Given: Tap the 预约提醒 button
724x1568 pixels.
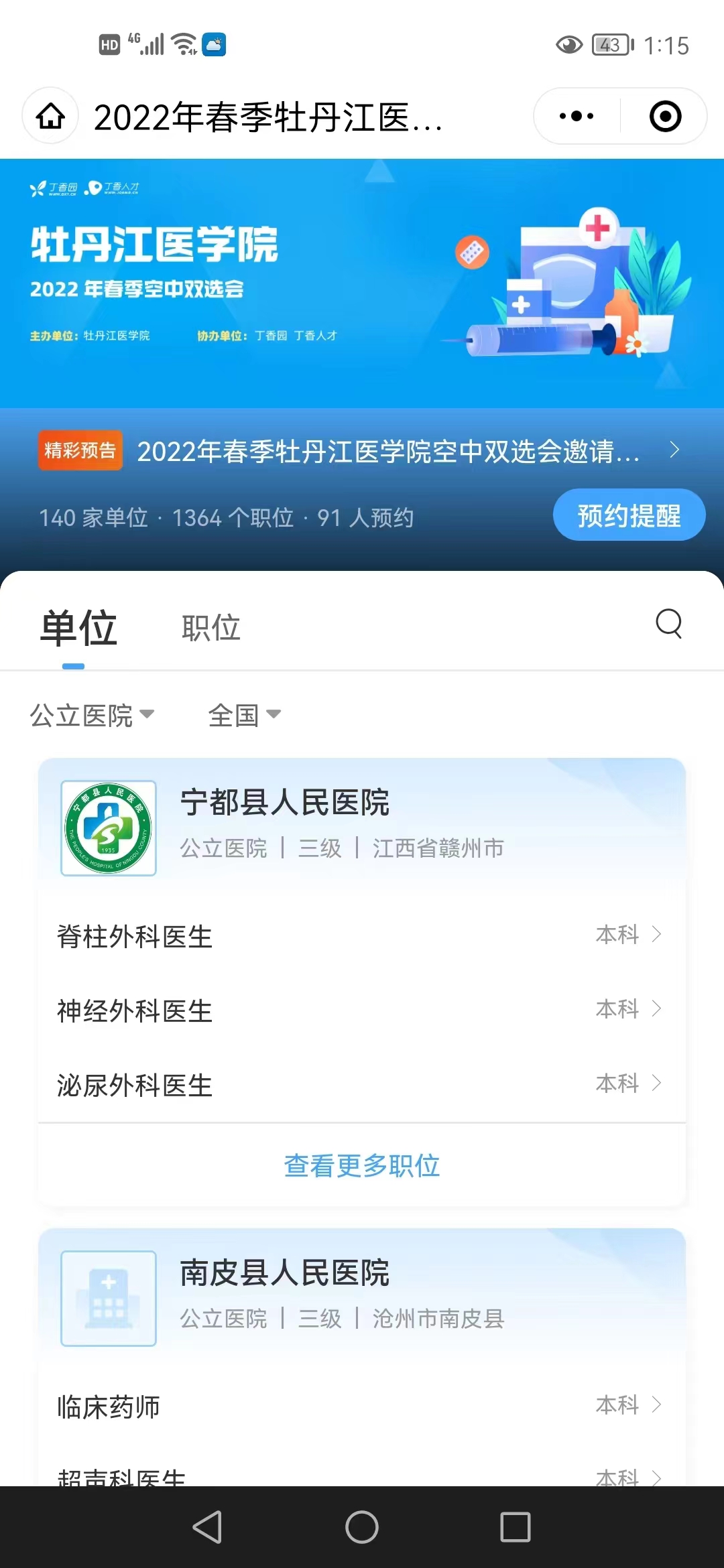Looking at the screenshot, I should pos(629,515).
